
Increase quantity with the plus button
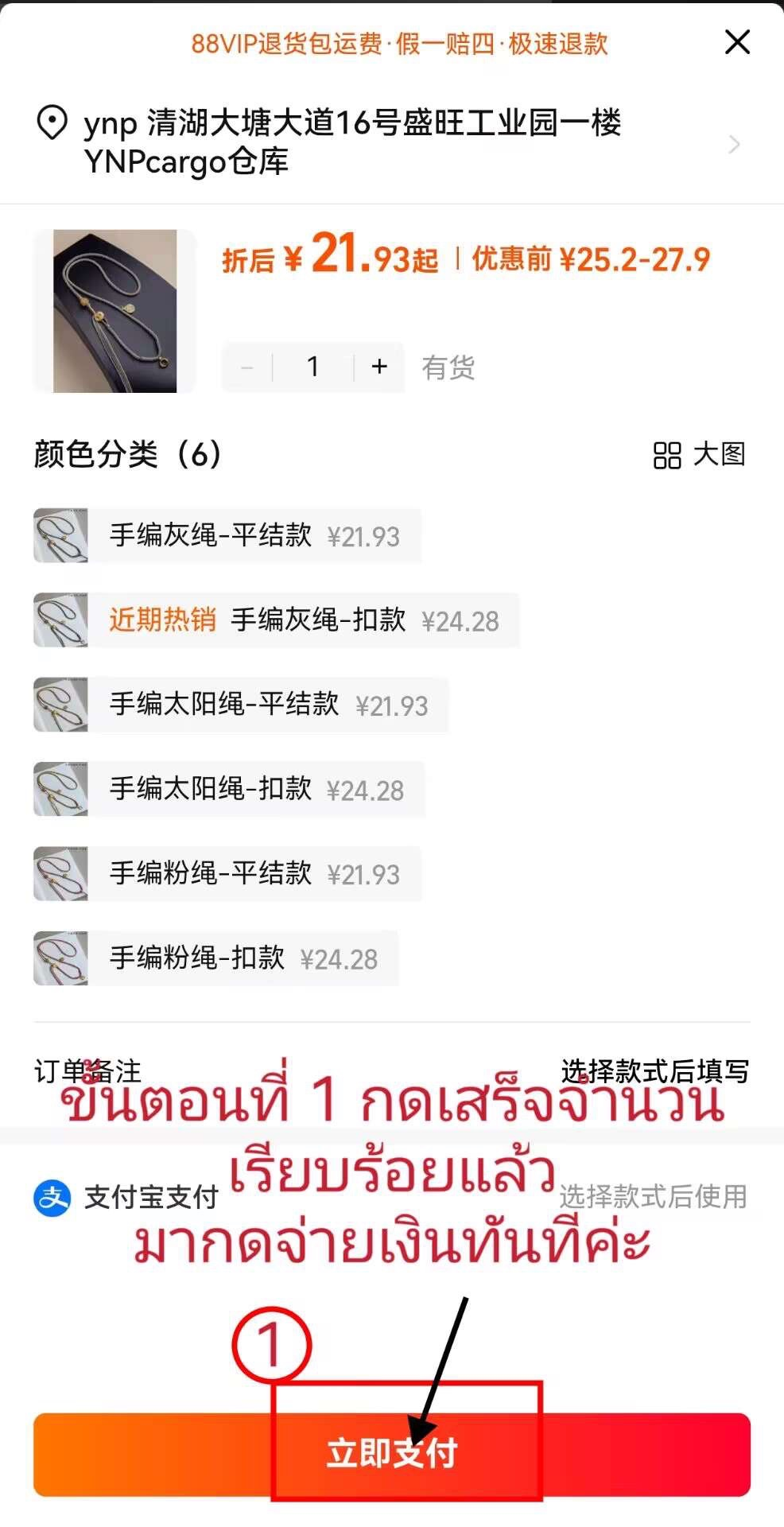coord(379,367)
